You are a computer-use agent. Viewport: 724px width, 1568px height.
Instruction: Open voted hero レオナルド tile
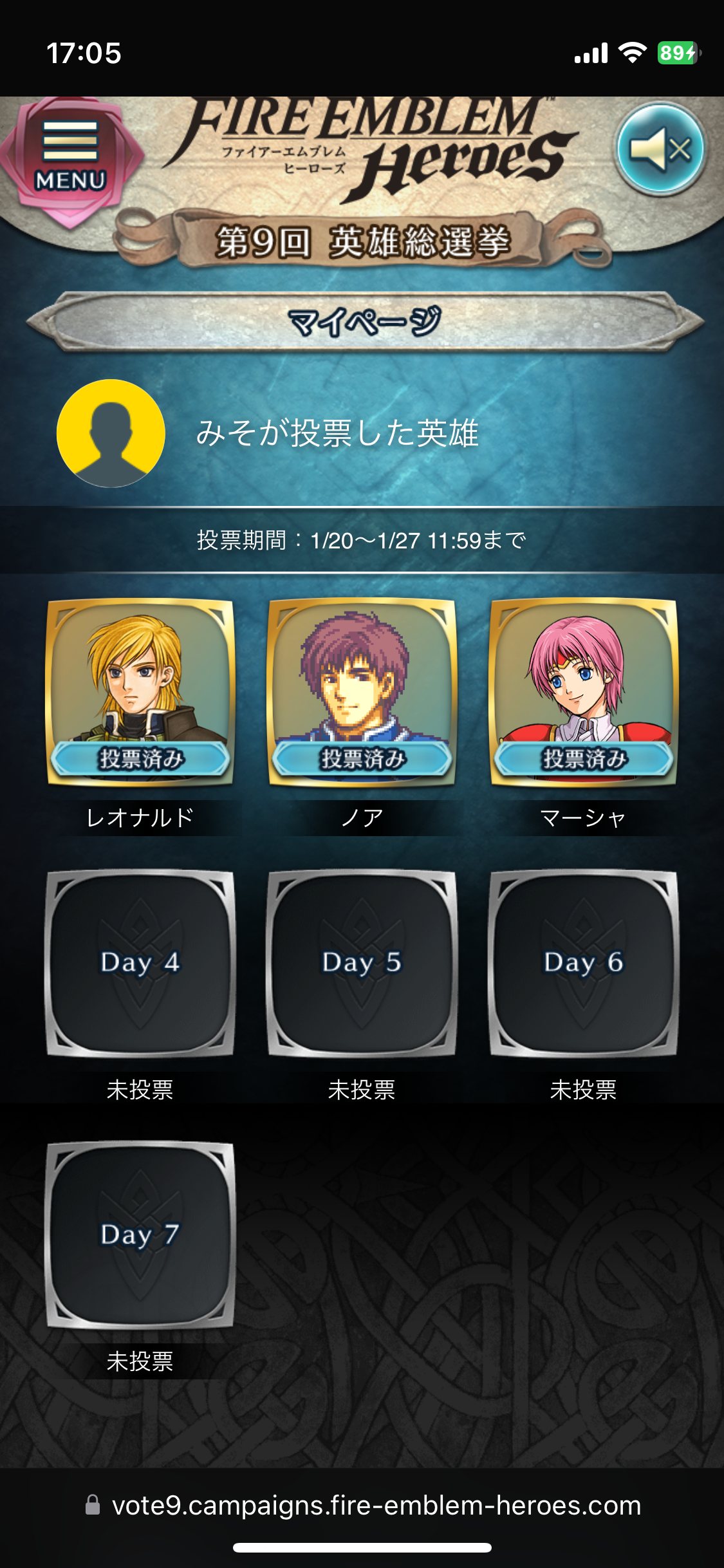click(x=140, y=693)
